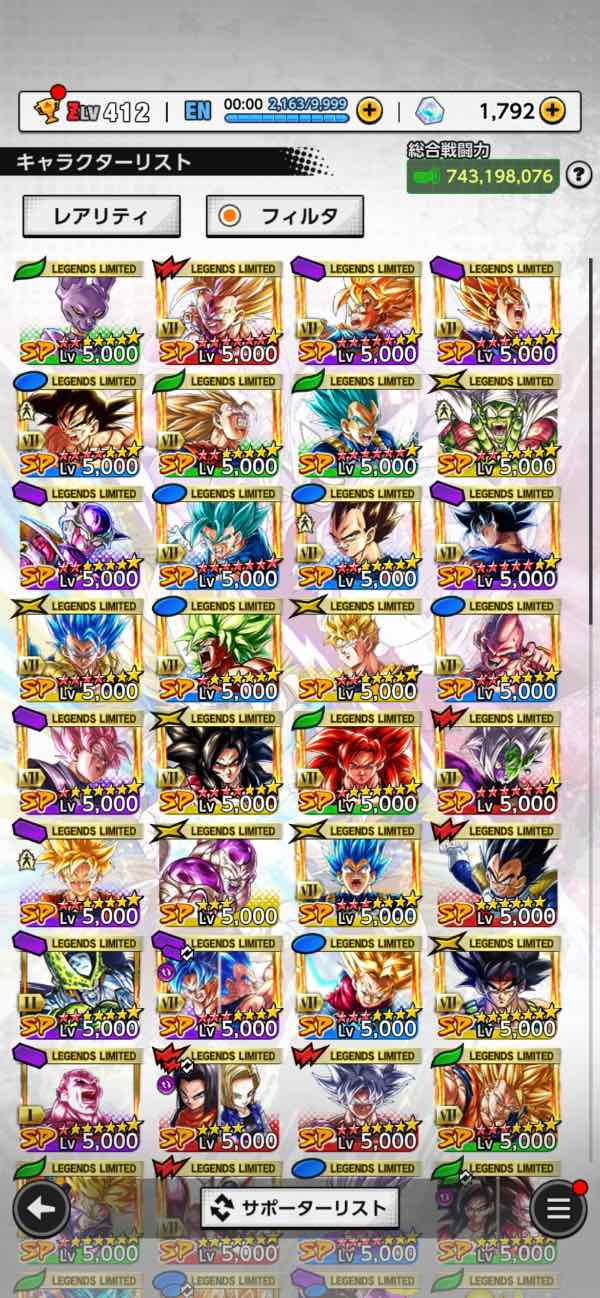Open help for total battle power
600x1298 pixels.
coord(577,176)
